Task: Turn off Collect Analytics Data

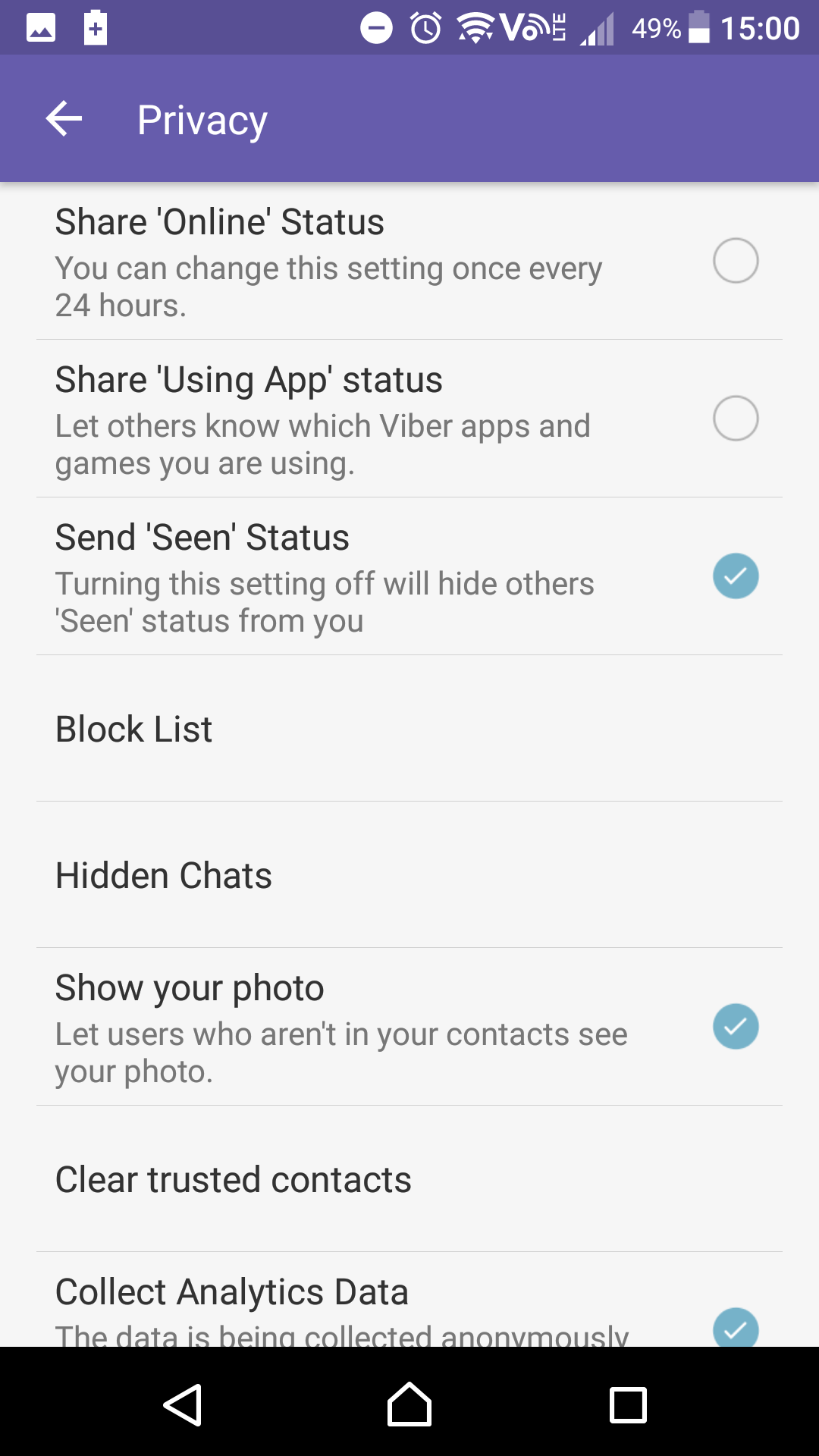Action: pos(735,1327)
